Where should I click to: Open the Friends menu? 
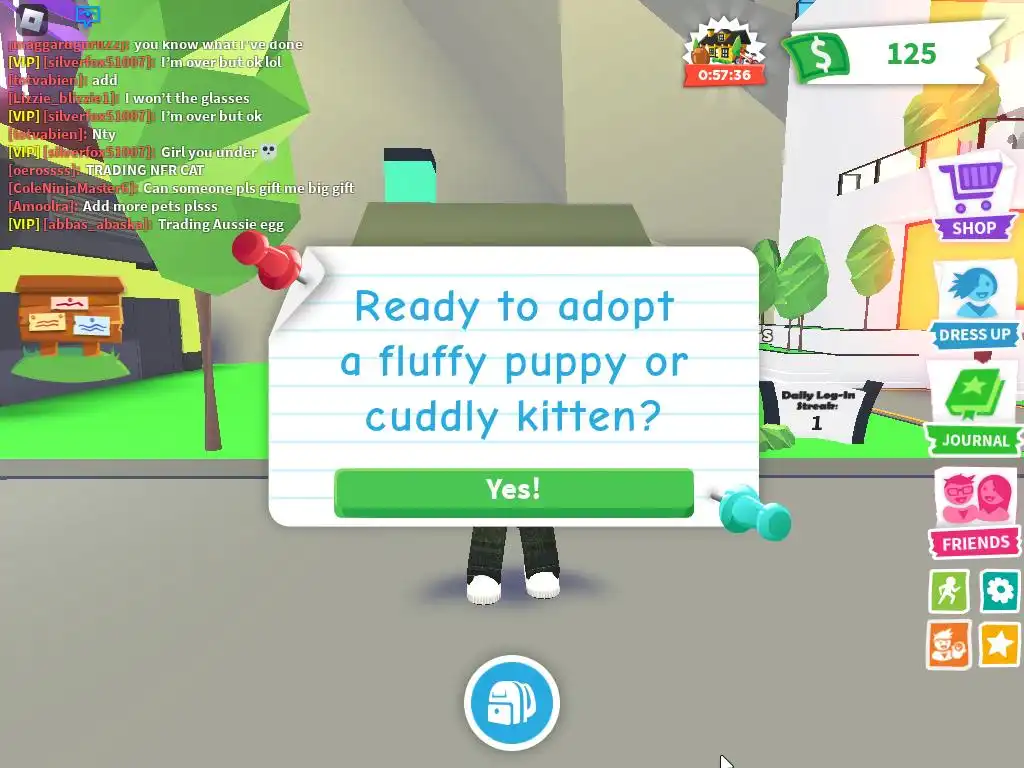tap(973, 514)
